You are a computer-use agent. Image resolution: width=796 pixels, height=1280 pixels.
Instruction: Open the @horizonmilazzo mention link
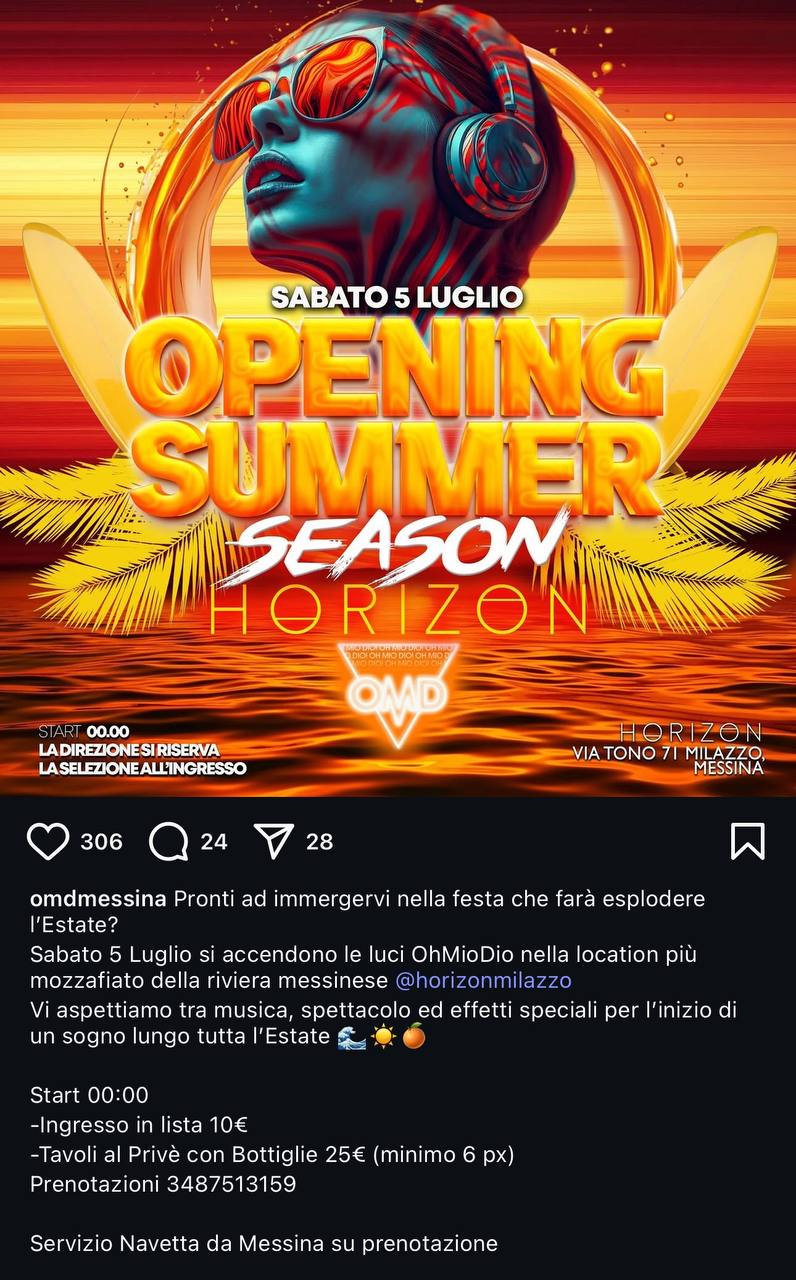484,980
